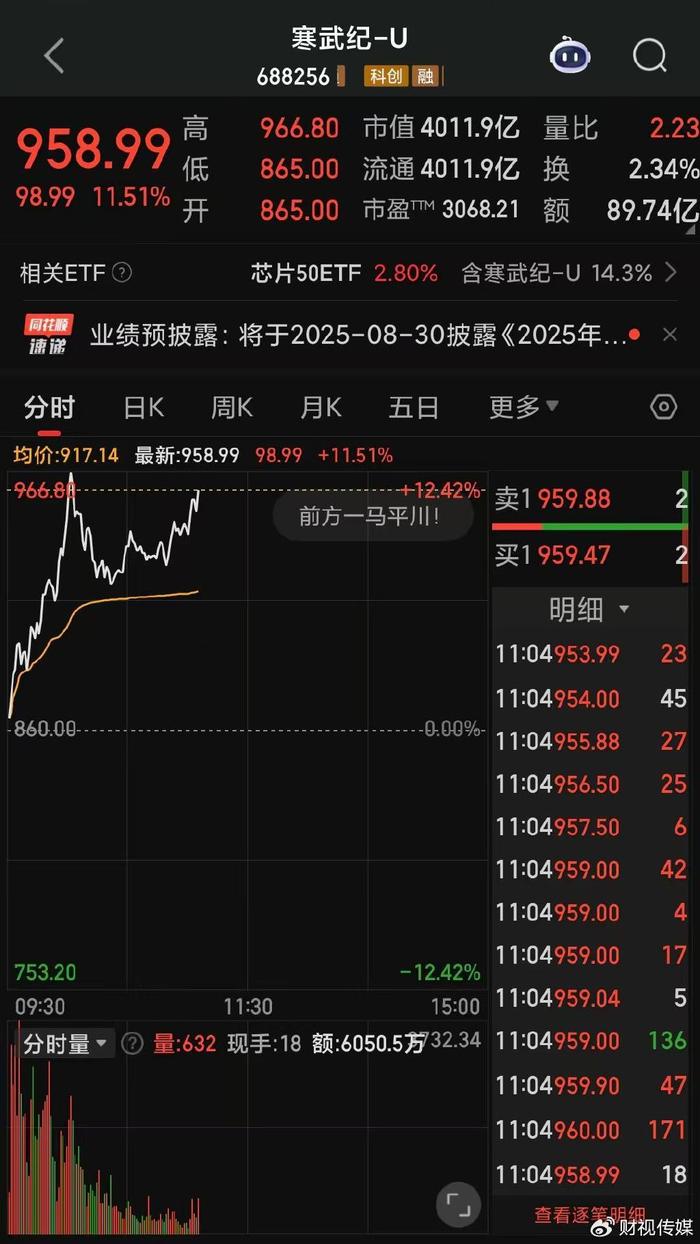The width and height of the screenshot is (700, 1244).
Task: Tap the 前方一马平川! bubble
Action: pyautogui.click(x=371, y=517)
